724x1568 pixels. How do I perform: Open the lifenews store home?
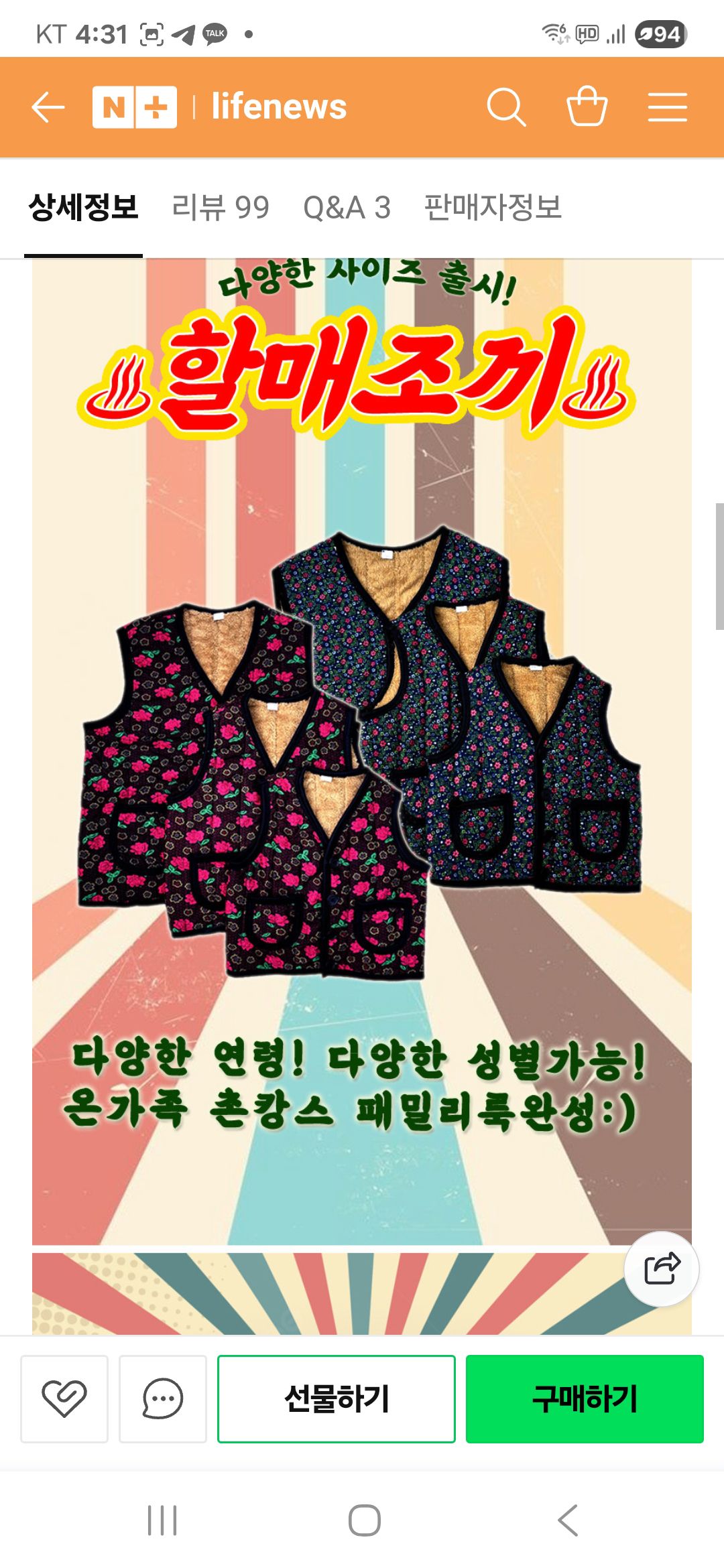coord(279,107)
